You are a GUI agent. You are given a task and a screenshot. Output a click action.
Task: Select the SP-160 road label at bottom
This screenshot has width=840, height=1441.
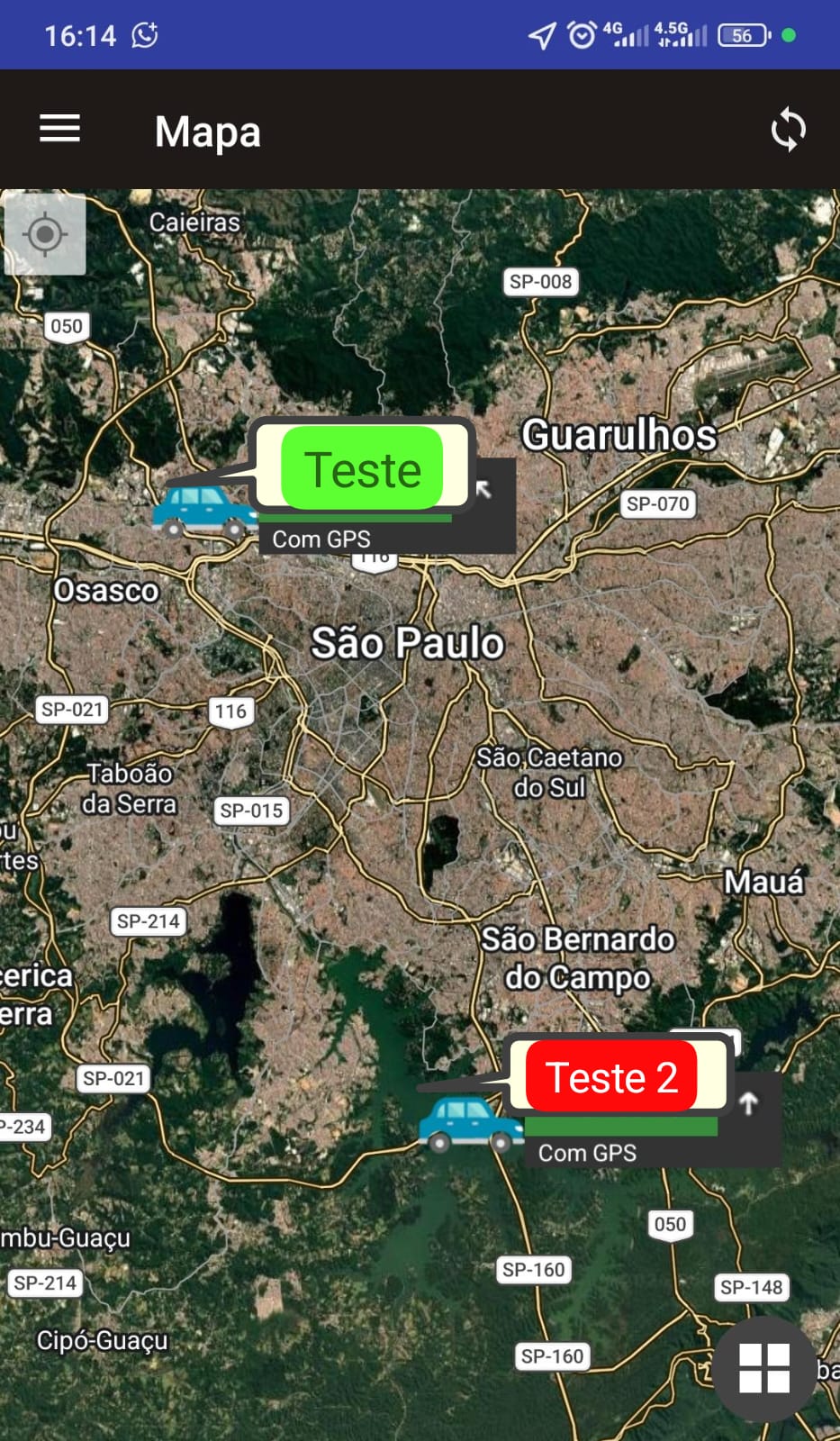click(x=553, y=1355)
